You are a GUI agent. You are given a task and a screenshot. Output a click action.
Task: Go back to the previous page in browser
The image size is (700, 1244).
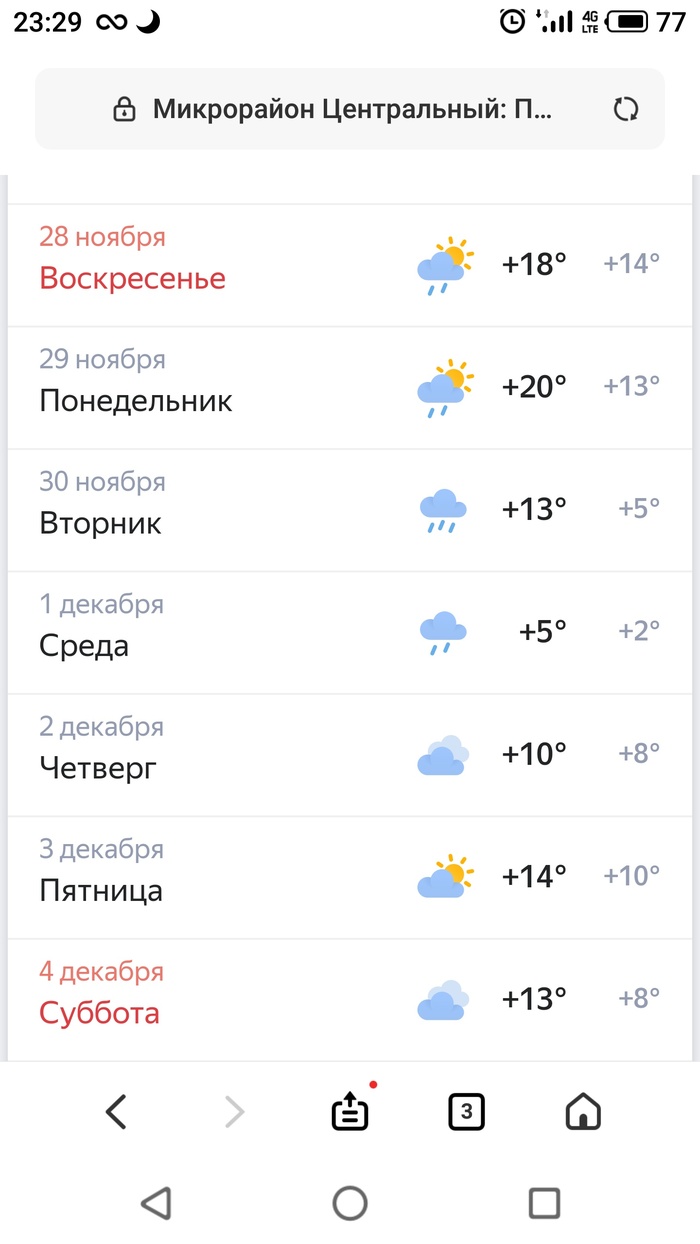[117, 1111]
